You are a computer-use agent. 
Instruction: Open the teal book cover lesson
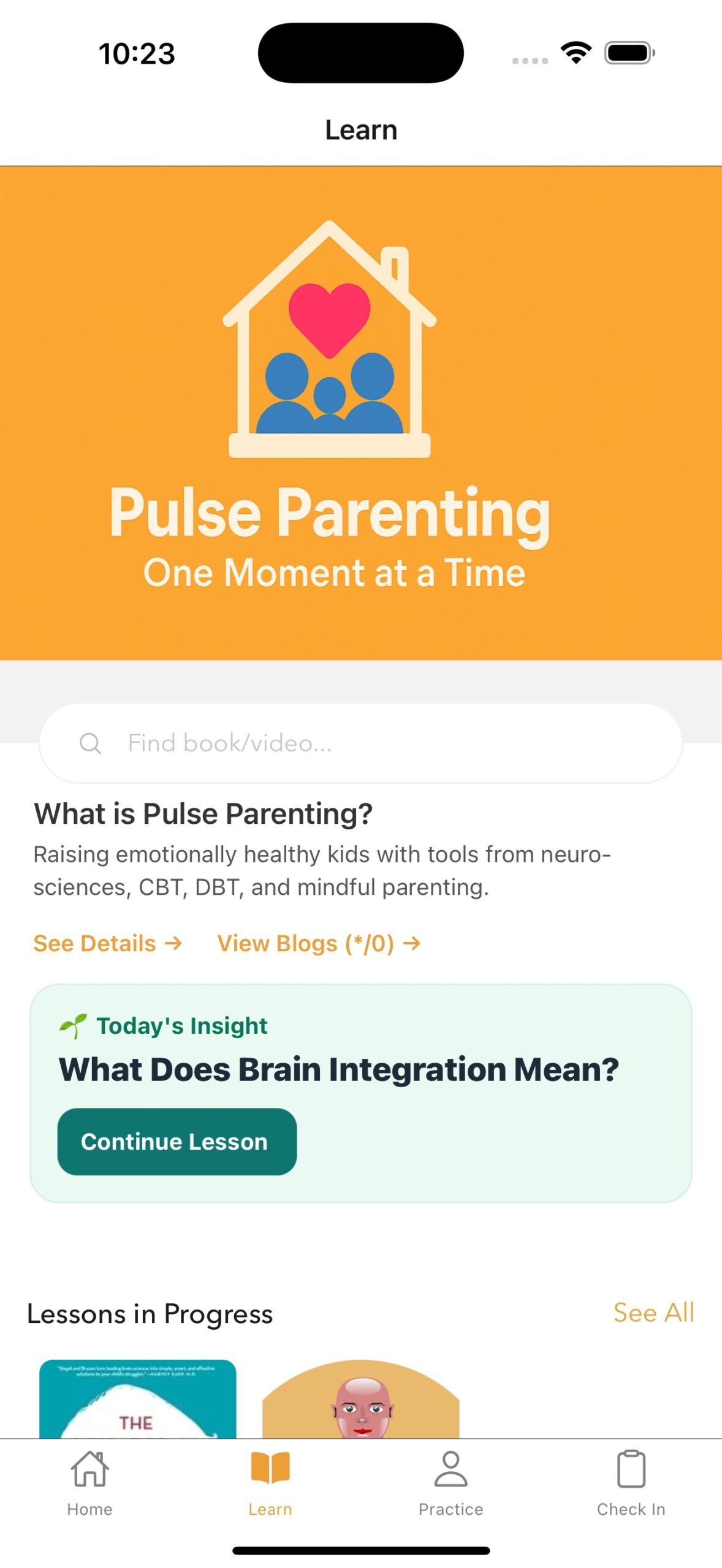137,1398
